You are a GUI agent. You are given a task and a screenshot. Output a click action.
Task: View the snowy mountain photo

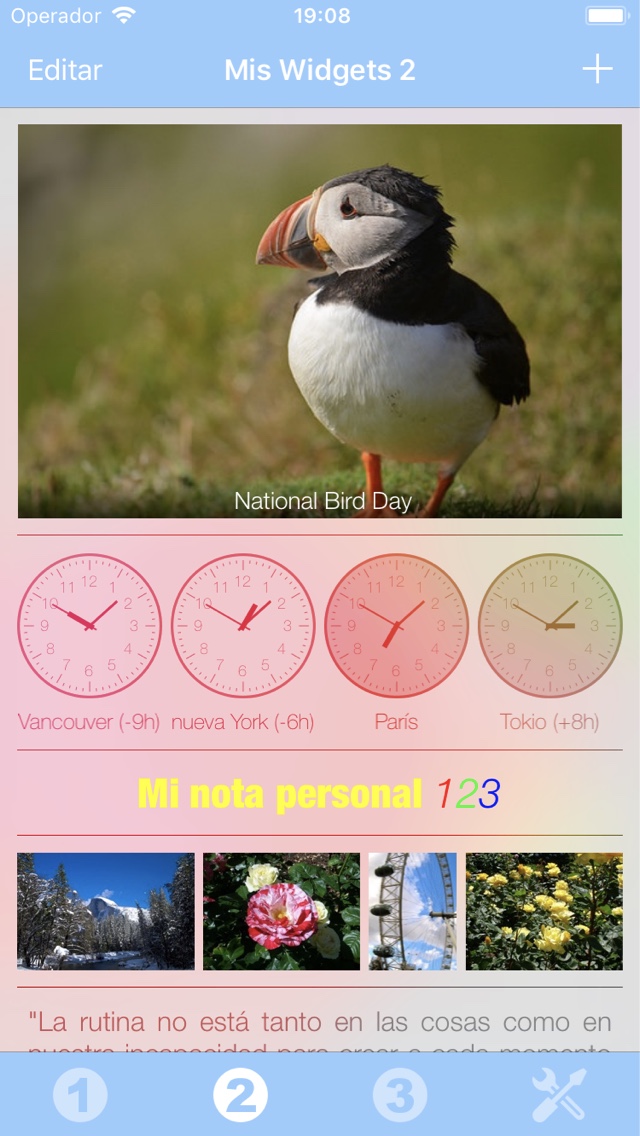pyautogui.click(x=106, y=911)
